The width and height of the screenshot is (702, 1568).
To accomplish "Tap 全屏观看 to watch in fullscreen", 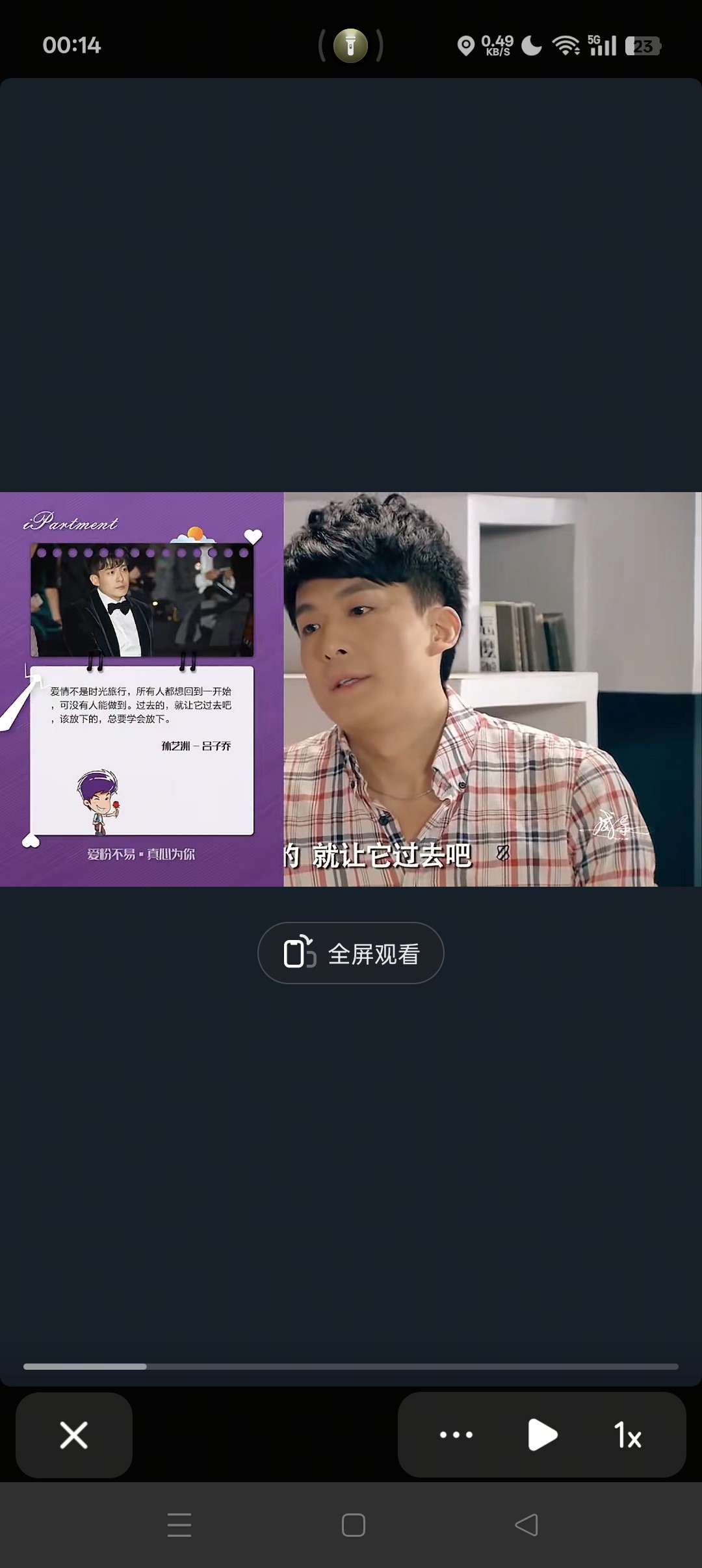I will (351, 953).
